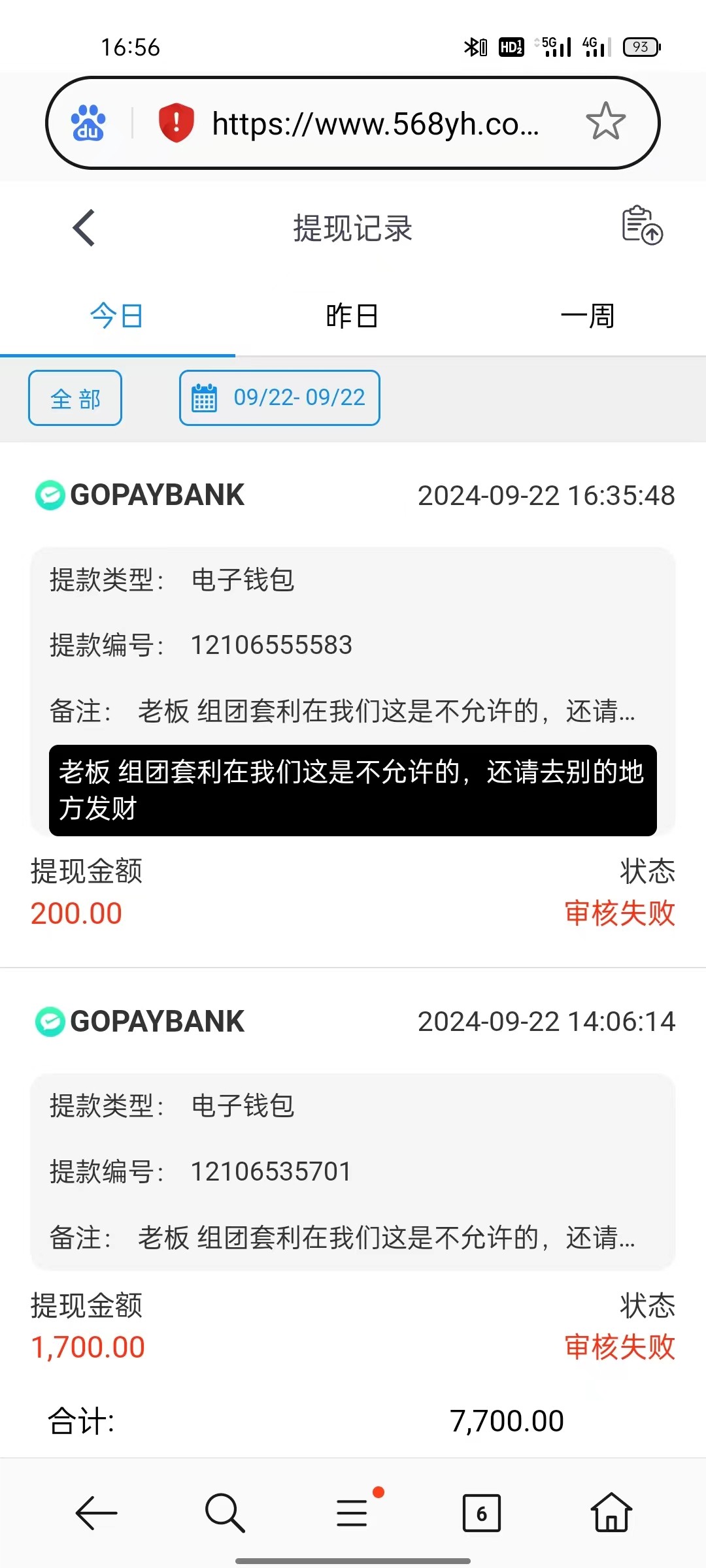
Task: Choose the 09/22-09/22 date range
Action: click(280, 398)
